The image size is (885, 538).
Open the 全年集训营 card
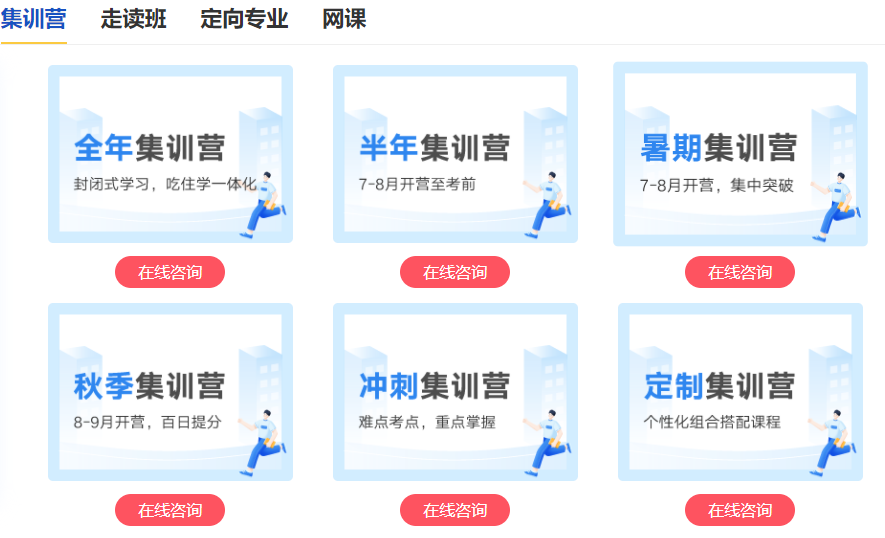[170, 154]
